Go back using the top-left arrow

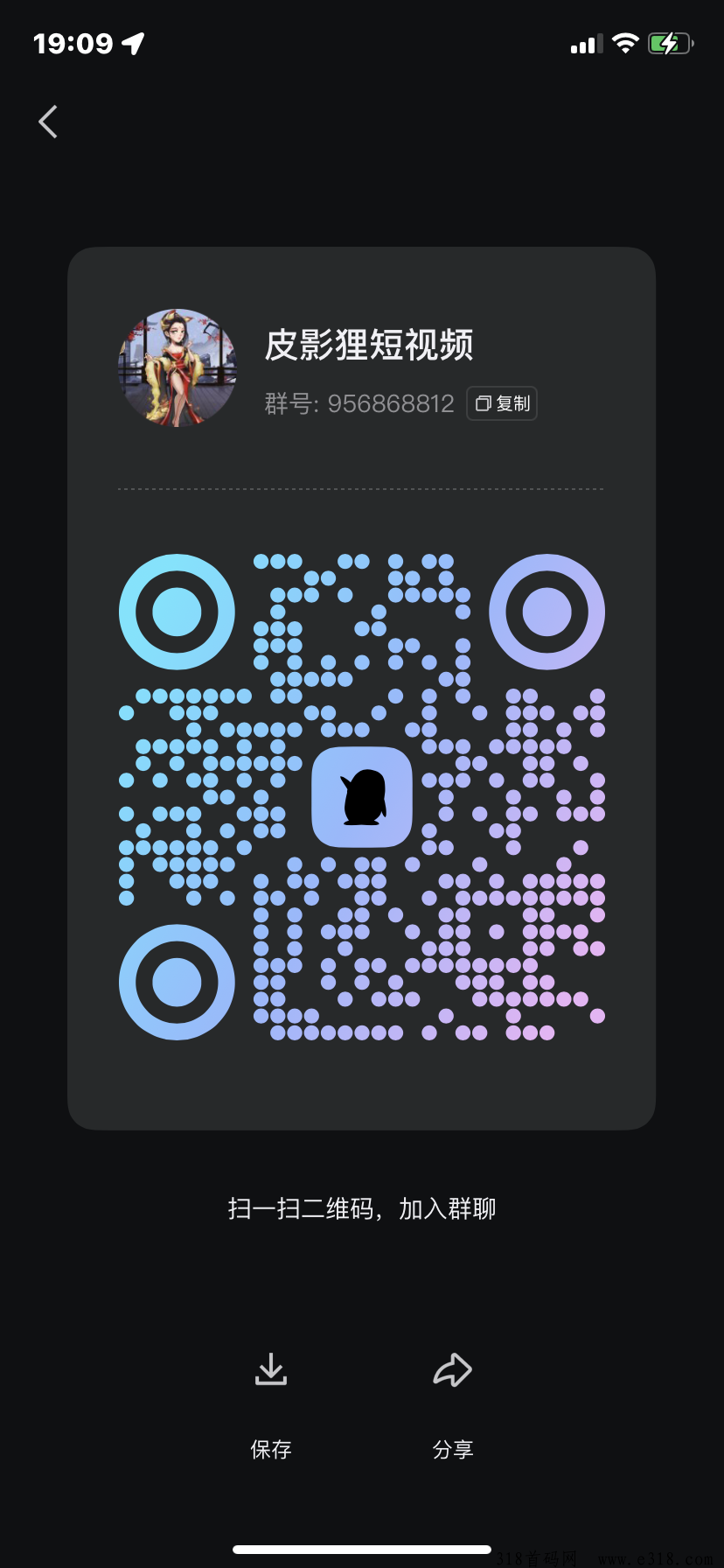pyautogui.click(x=48, y=122)
